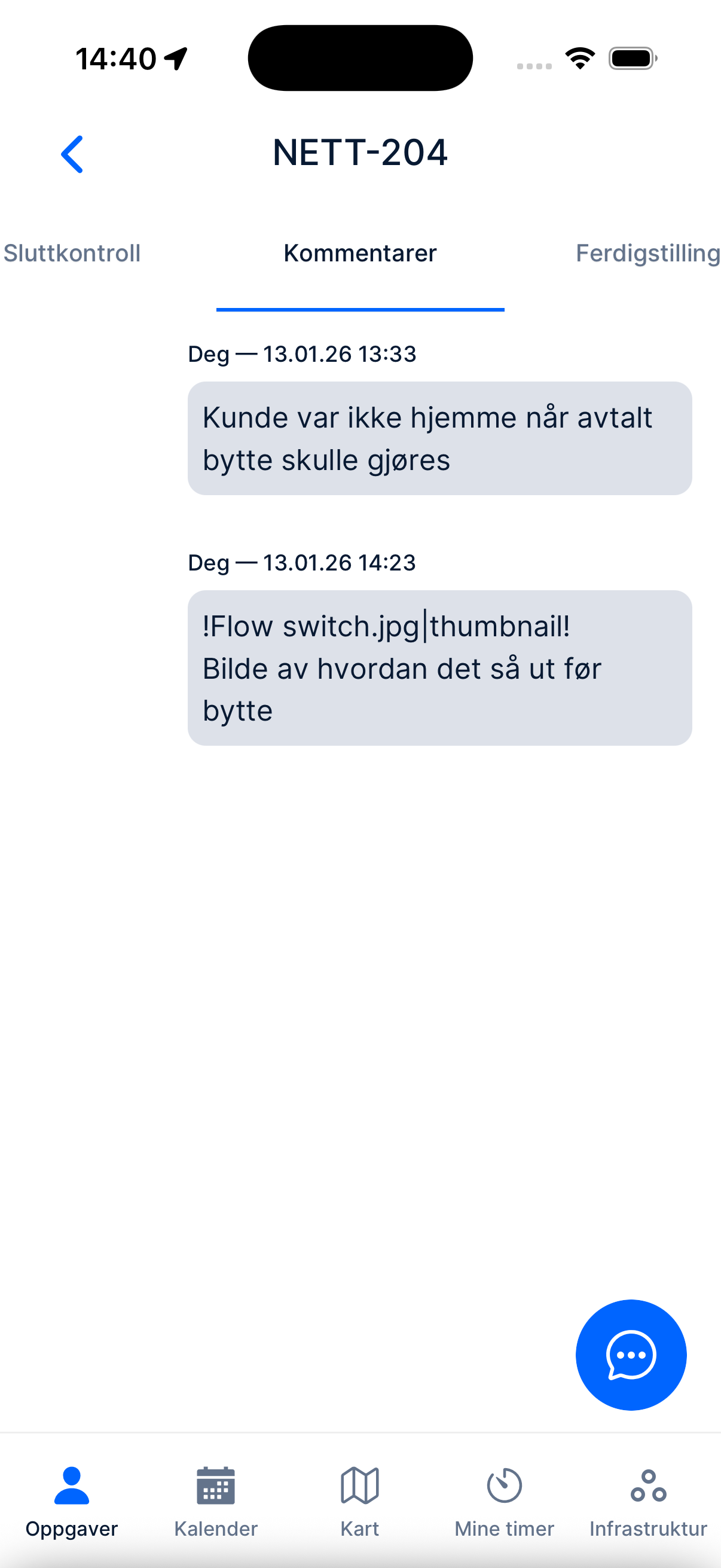Switch to Kalender

pyautogui.click(x=216, y=1501)
